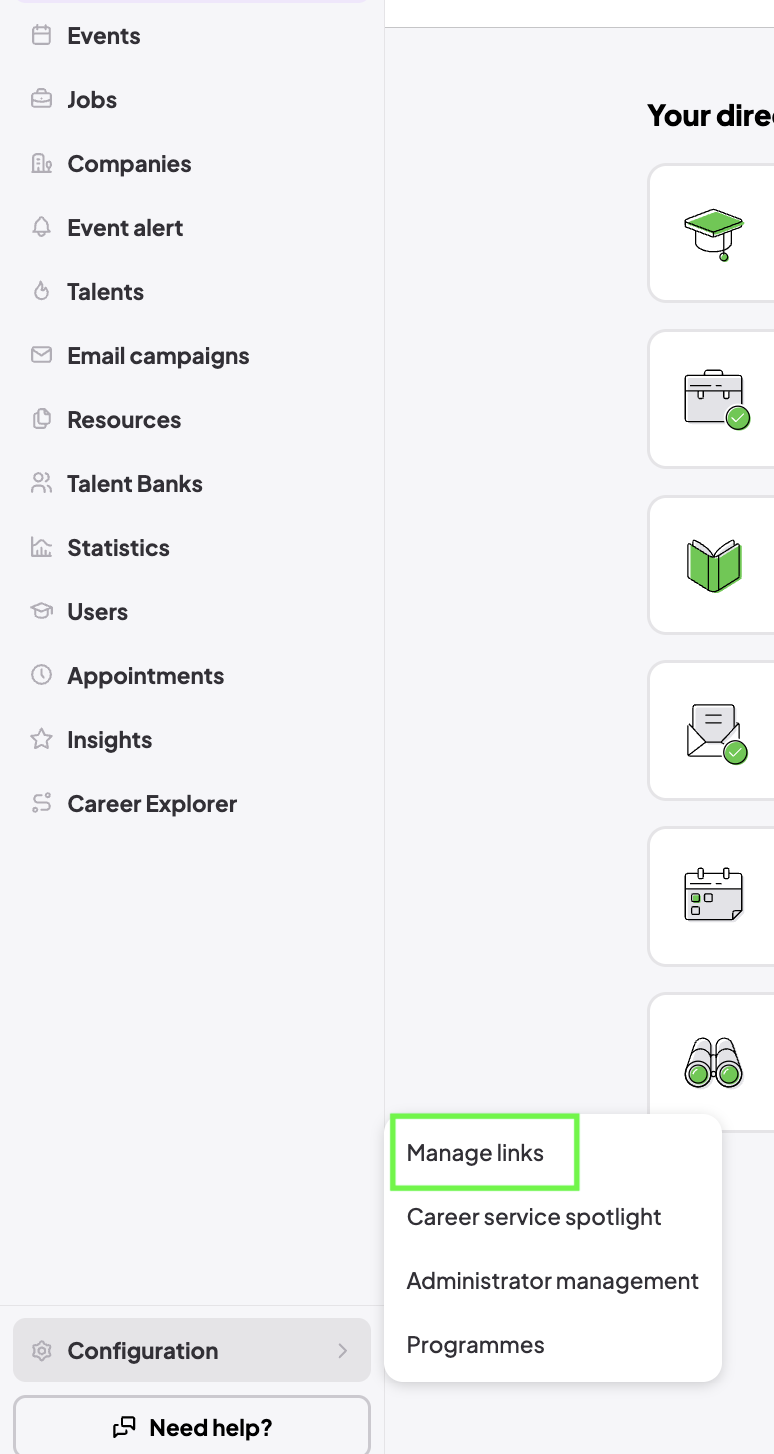Open Appointments using the clock icon
This screenshot has width=774, height=1454.
pyautogui.click(x=40, y=675)
